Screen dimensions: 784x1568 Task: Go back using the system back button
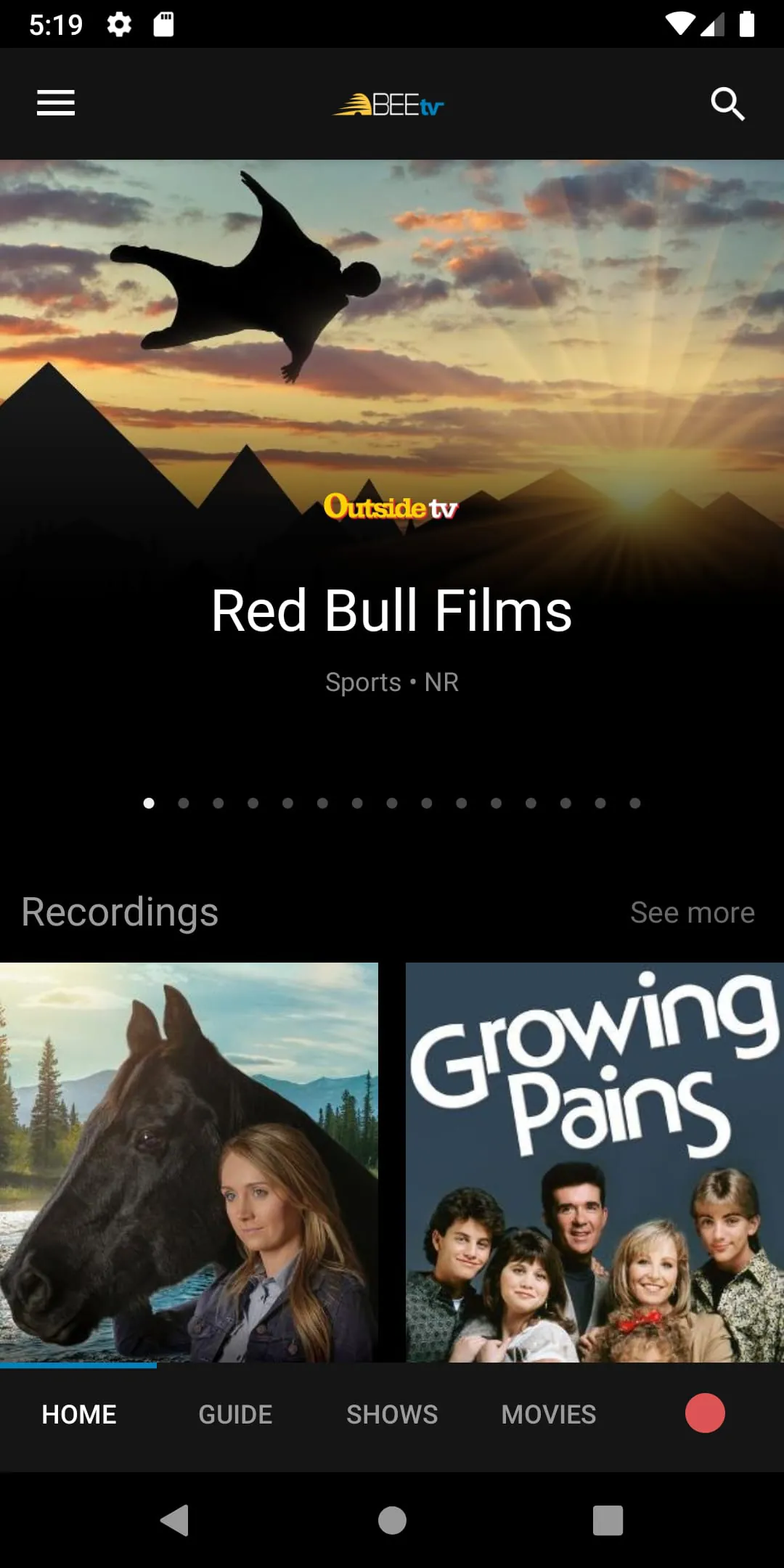(175, 1520)
